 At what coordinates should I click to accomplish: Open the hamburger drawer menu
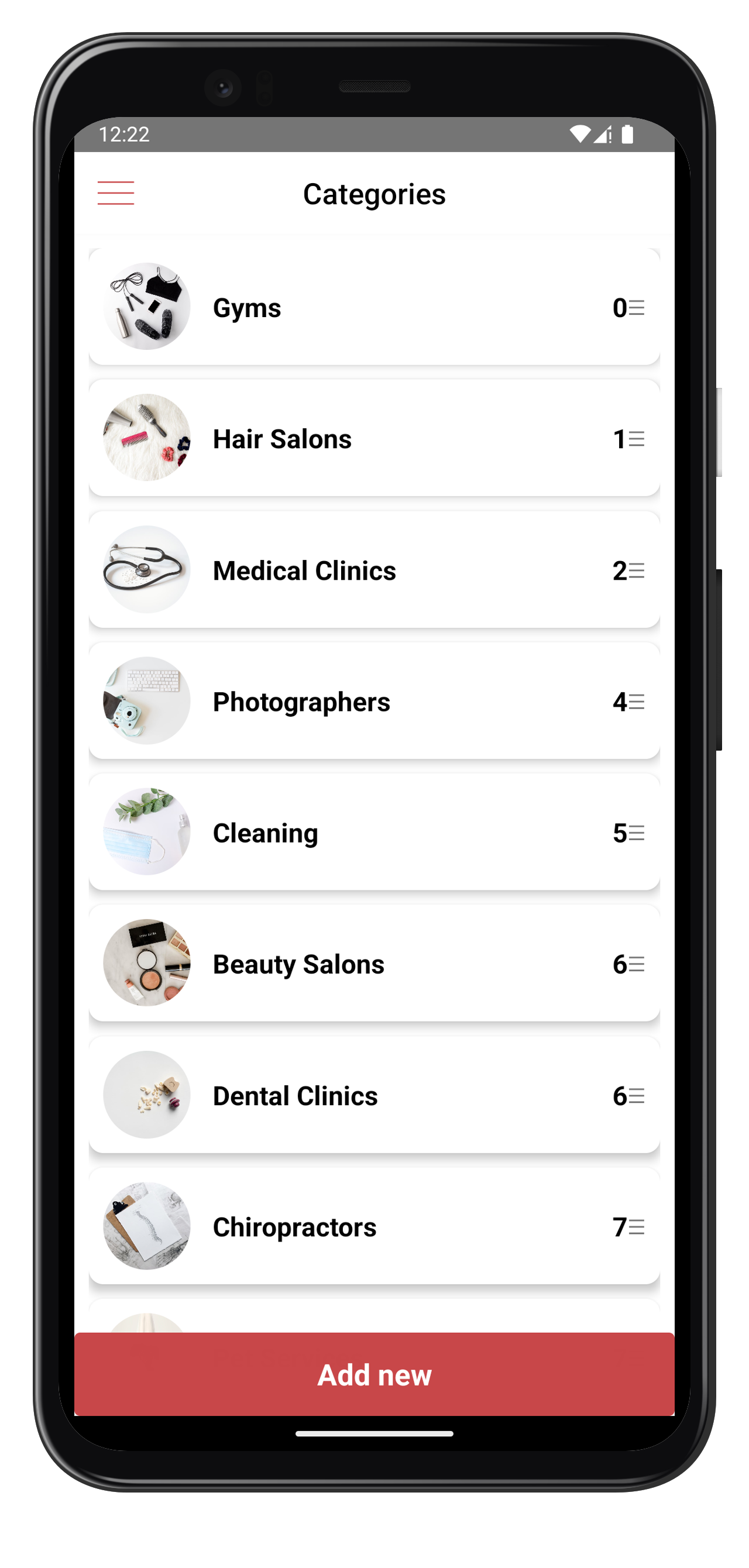[116, 193]
